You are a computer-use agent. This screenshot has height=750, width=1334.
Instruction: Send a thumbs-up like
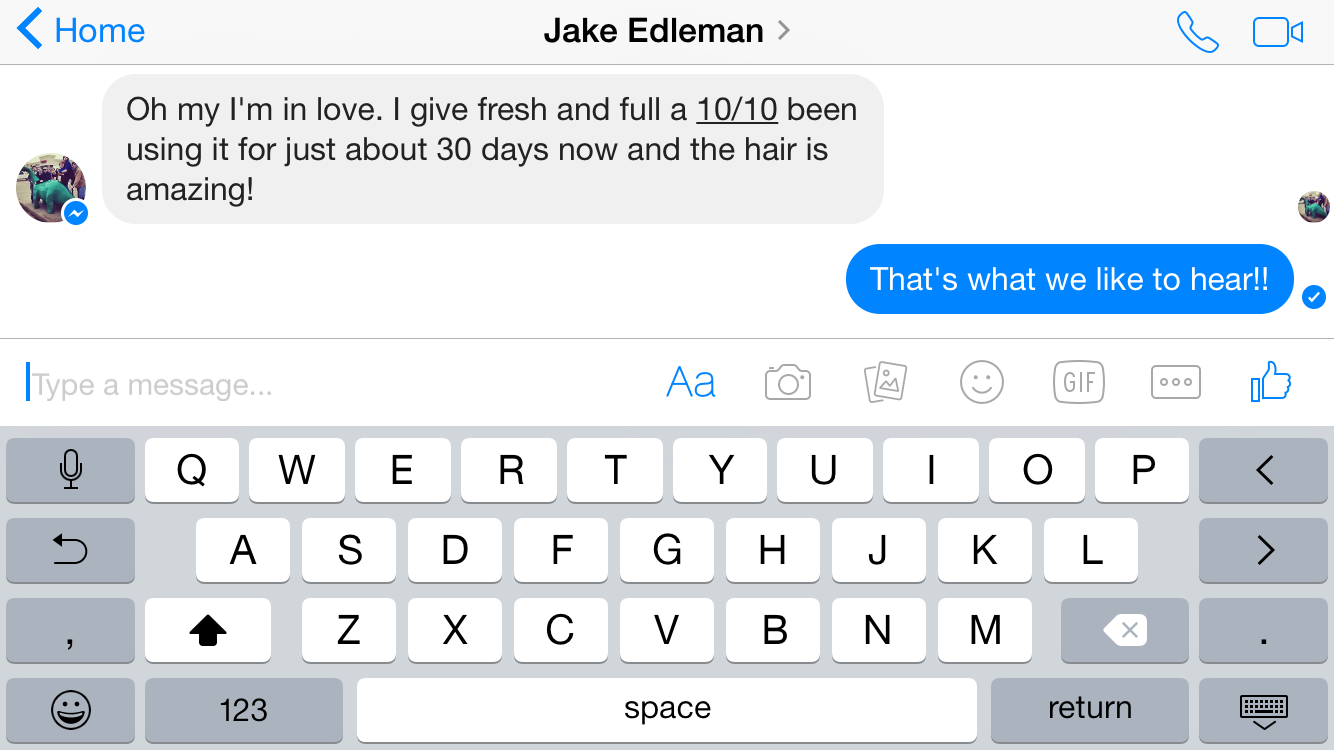click(x=1271, y=382)
